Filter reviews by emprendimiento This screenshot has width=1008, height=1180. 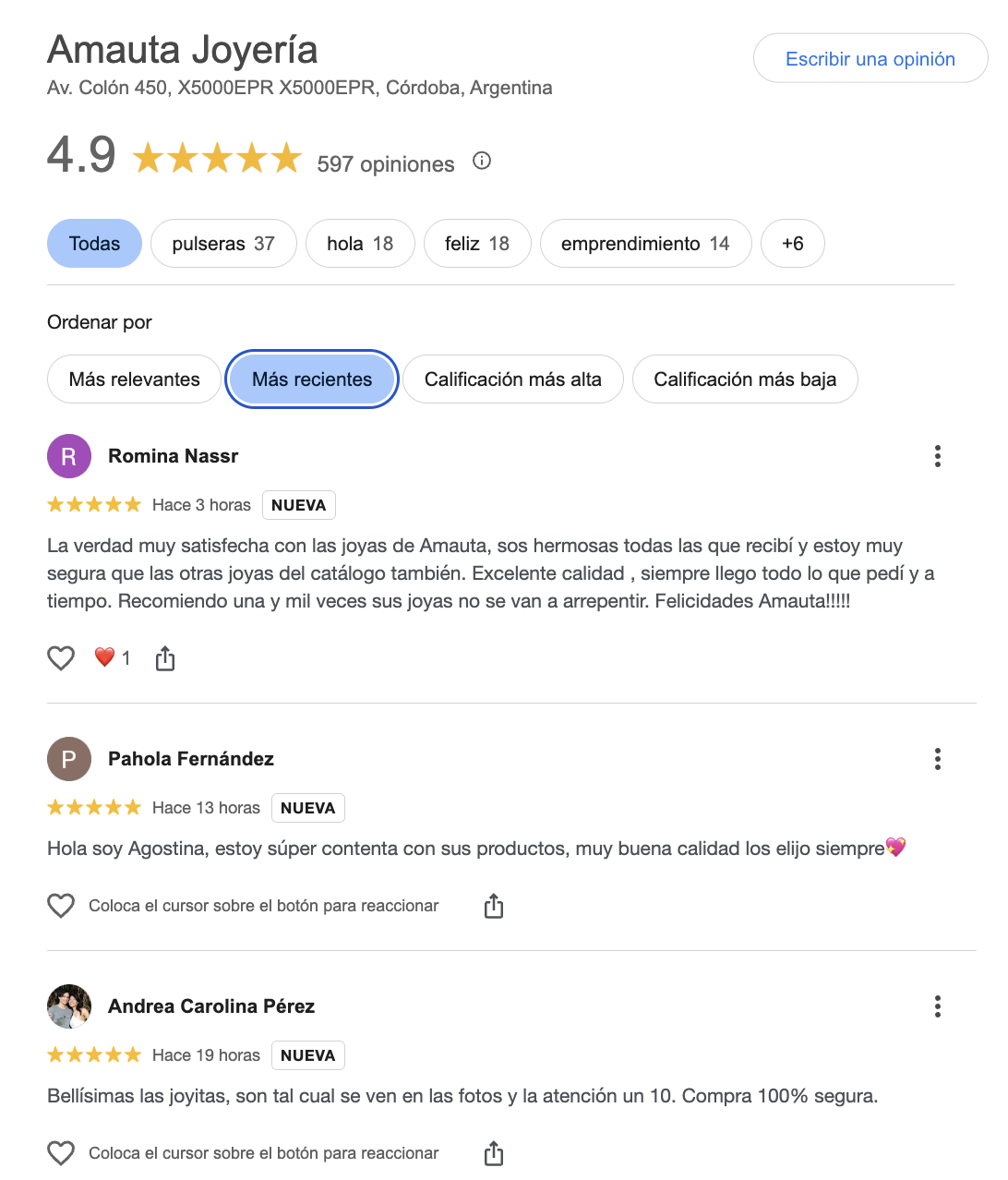pyautogui.click(x=645, y=244)
